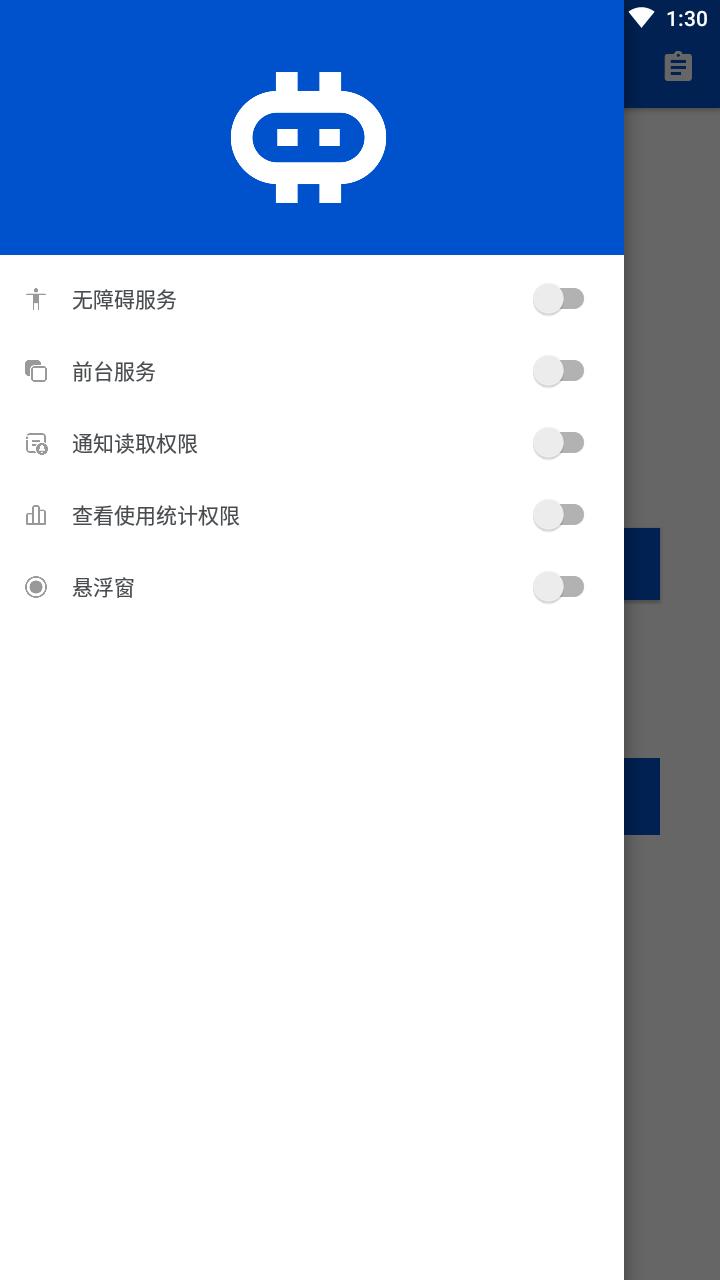Tap the upper blue button behind the drawer

pyautogui.click(x=643, y=563)
